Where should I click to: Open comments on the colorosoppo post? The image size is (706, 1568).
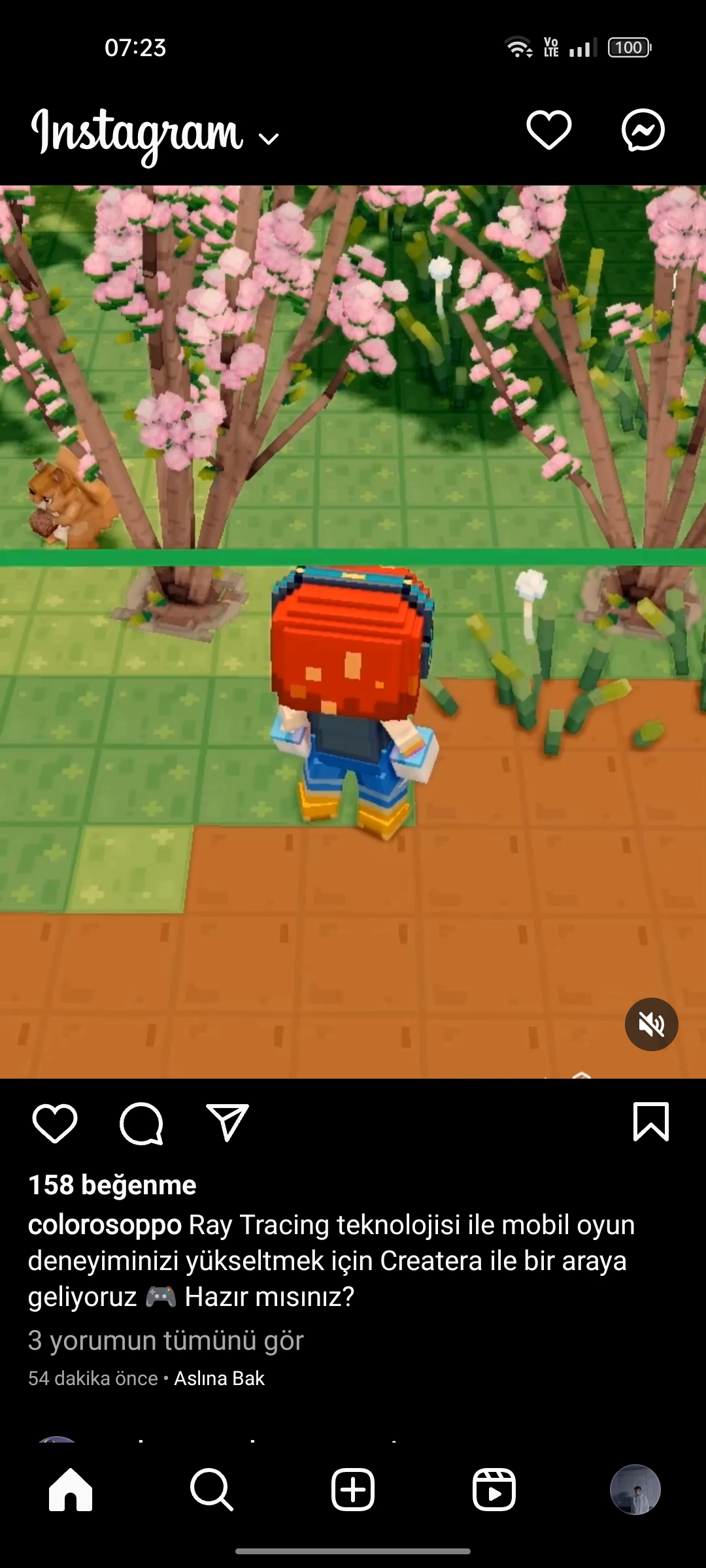[141, 1123]
